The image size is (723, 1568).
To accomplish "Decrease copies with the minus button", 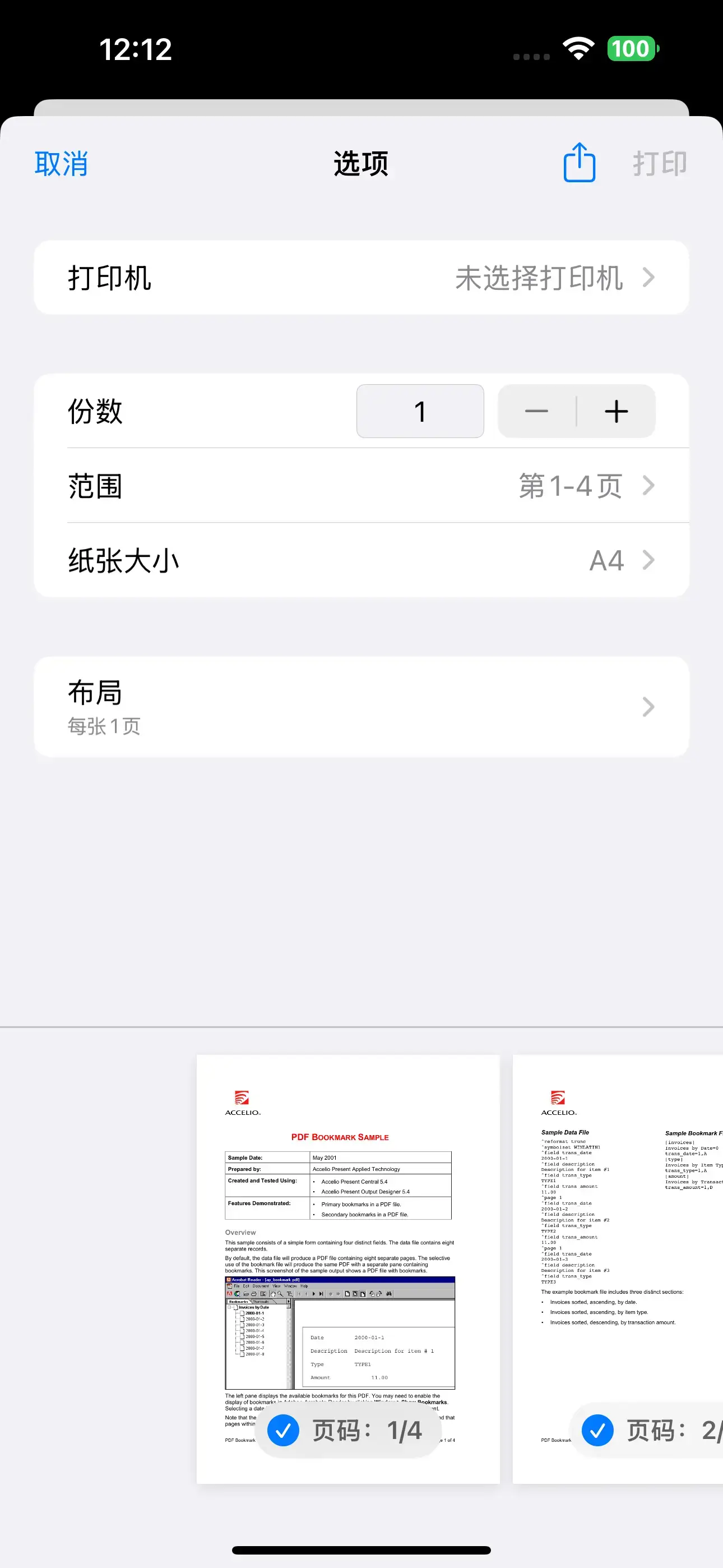I will [x=537, y=411].
